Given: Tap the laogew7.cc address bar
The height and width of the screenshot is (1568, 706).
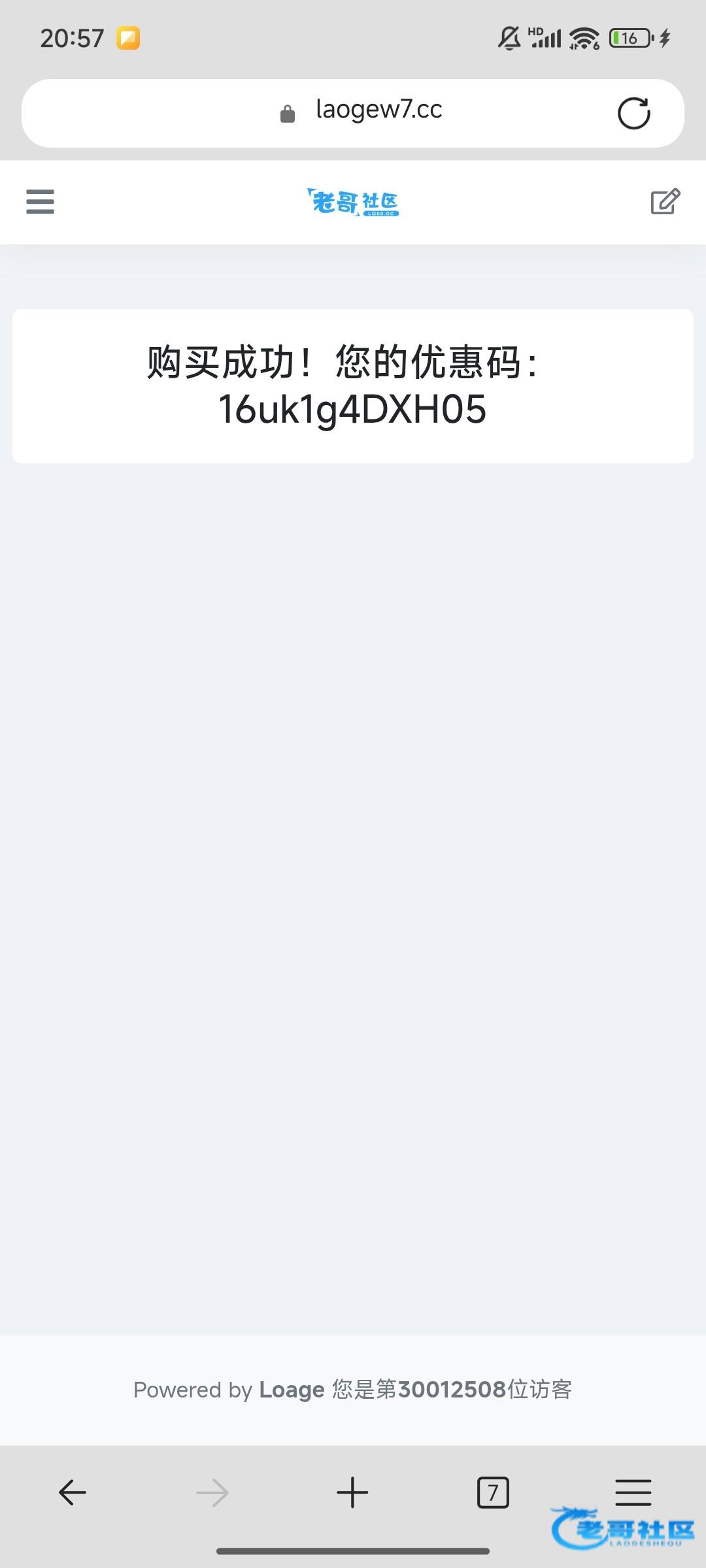Looking at the screenshot, I should point(353,113).
